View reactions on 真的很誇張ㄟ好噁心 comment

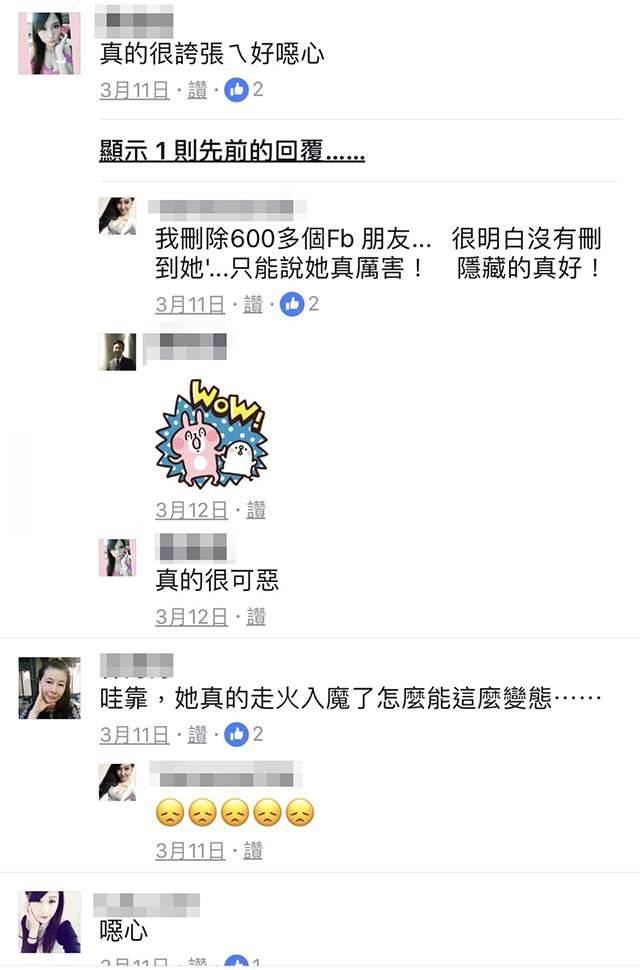coord(244,90)
